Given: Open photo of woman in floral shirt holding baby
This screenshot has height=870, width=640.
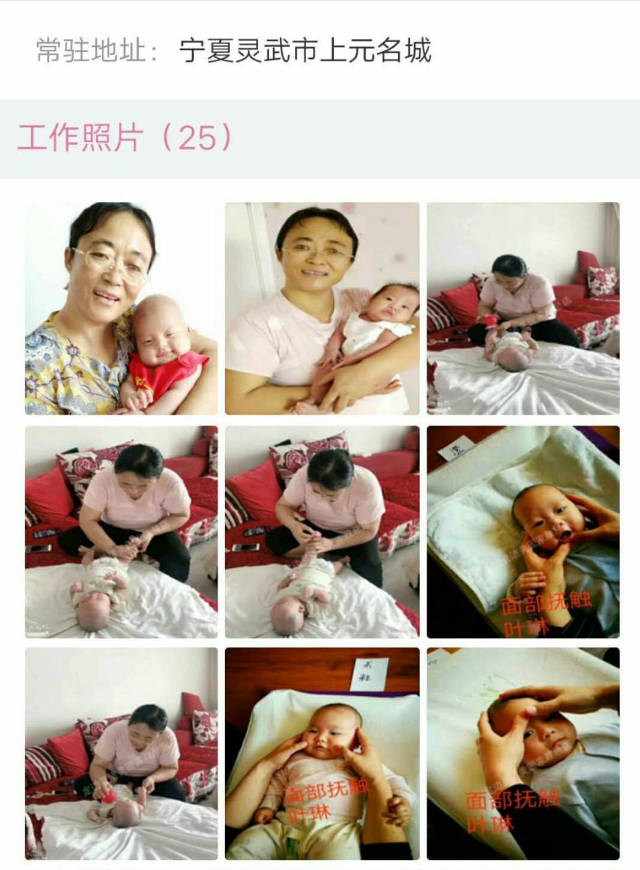Looking at the screenshot, I should (121, 308).
